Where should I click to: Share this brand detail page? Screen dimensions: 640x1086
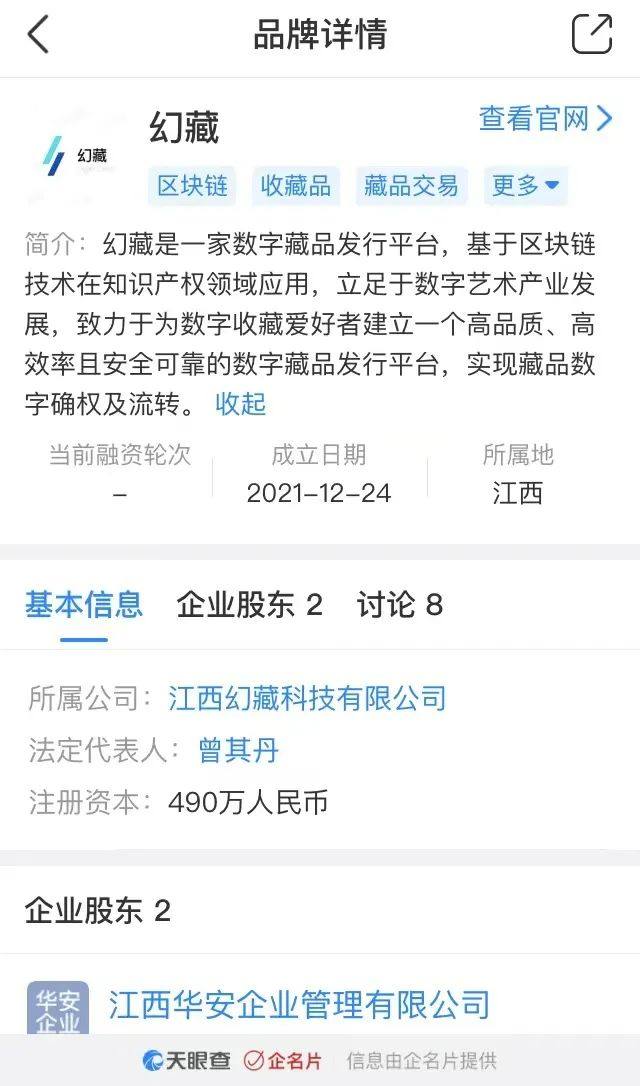tap(591, 35)
